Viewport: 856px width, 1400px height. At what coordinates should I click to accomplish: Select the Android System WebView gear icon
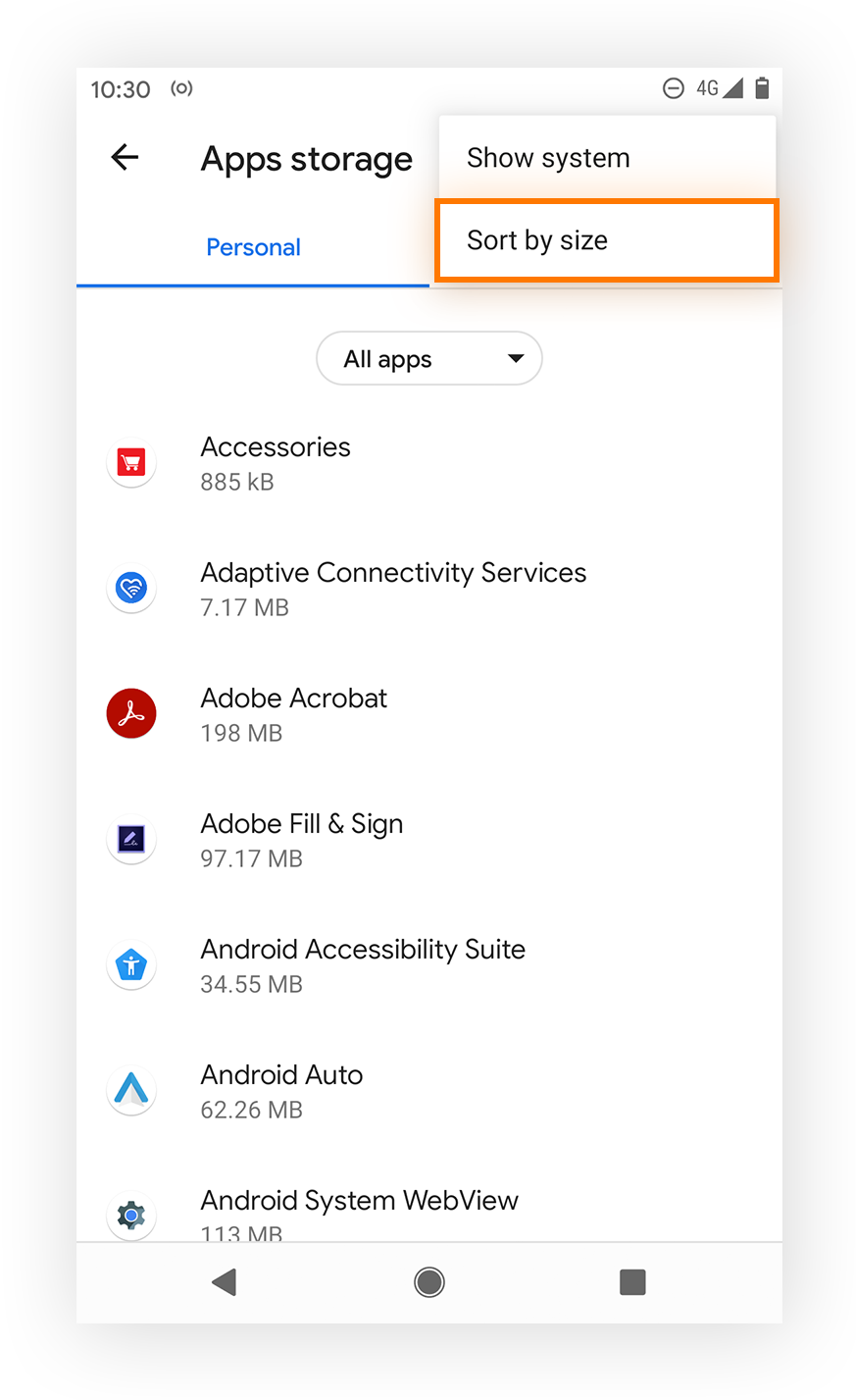[131, 1216]
